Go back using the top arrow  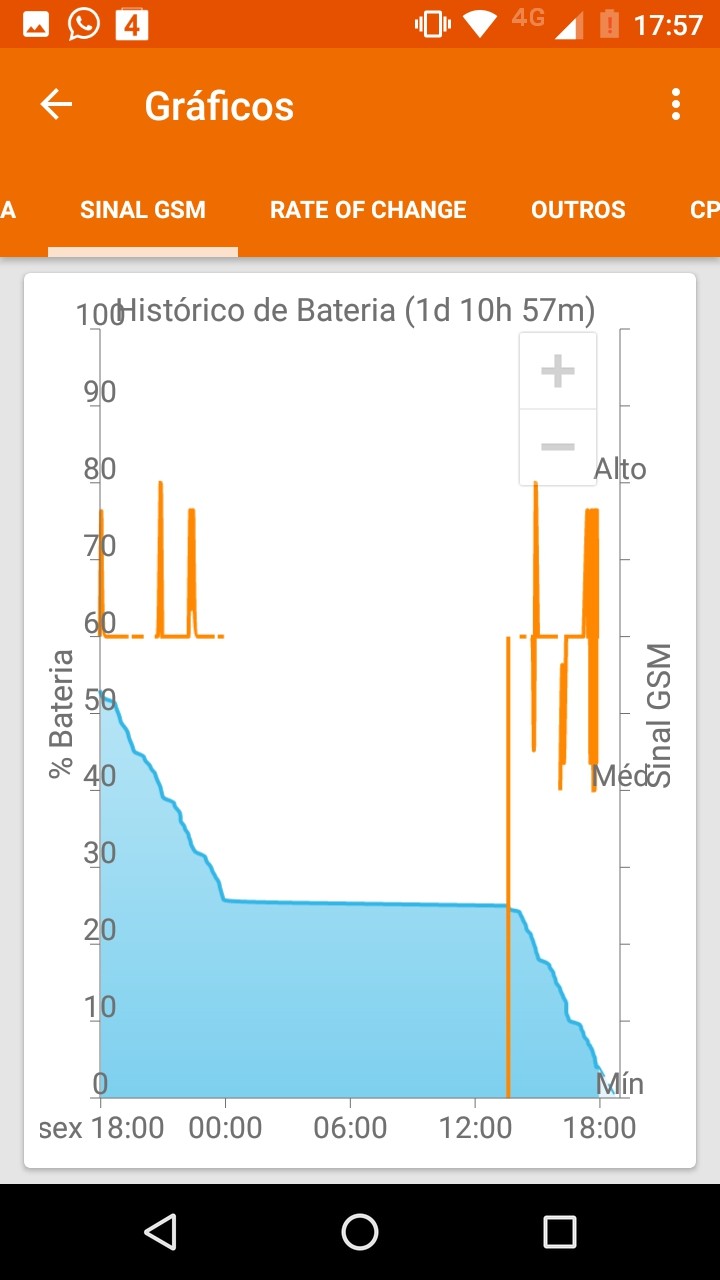57,105
